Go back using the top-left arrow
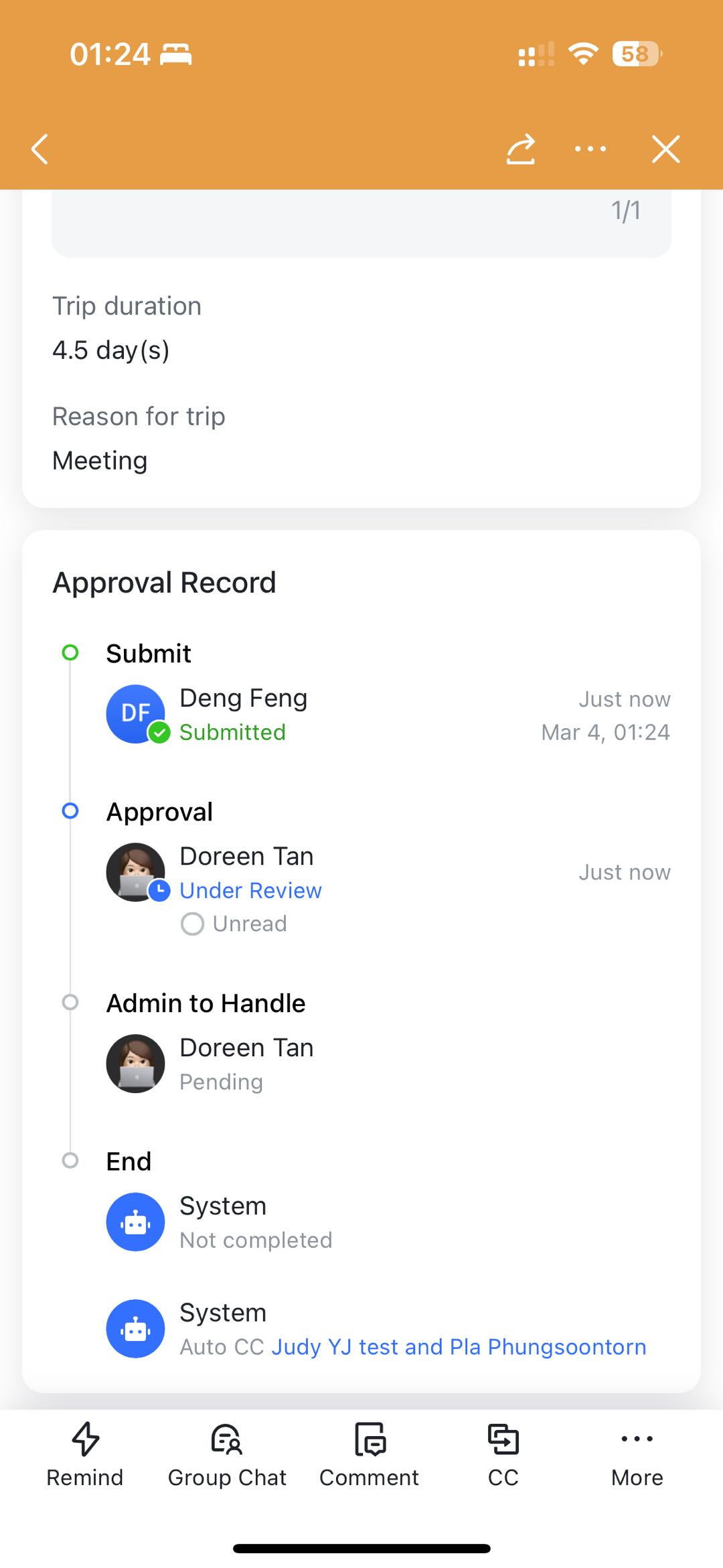723x1568 pixels. coord(40,149)
